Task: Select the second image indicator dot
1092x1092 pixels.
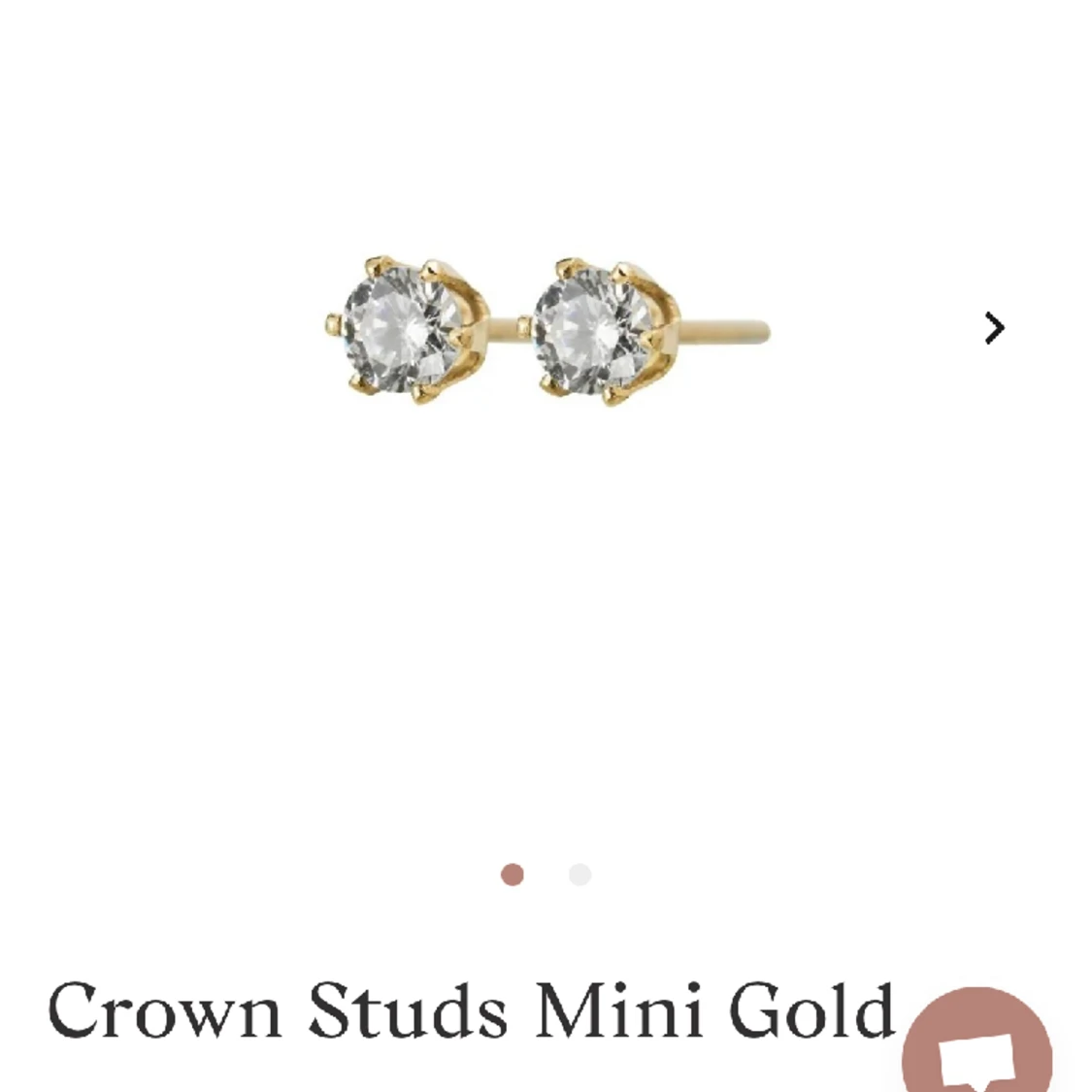Action: pyautogui.click(x=579, y=875)
